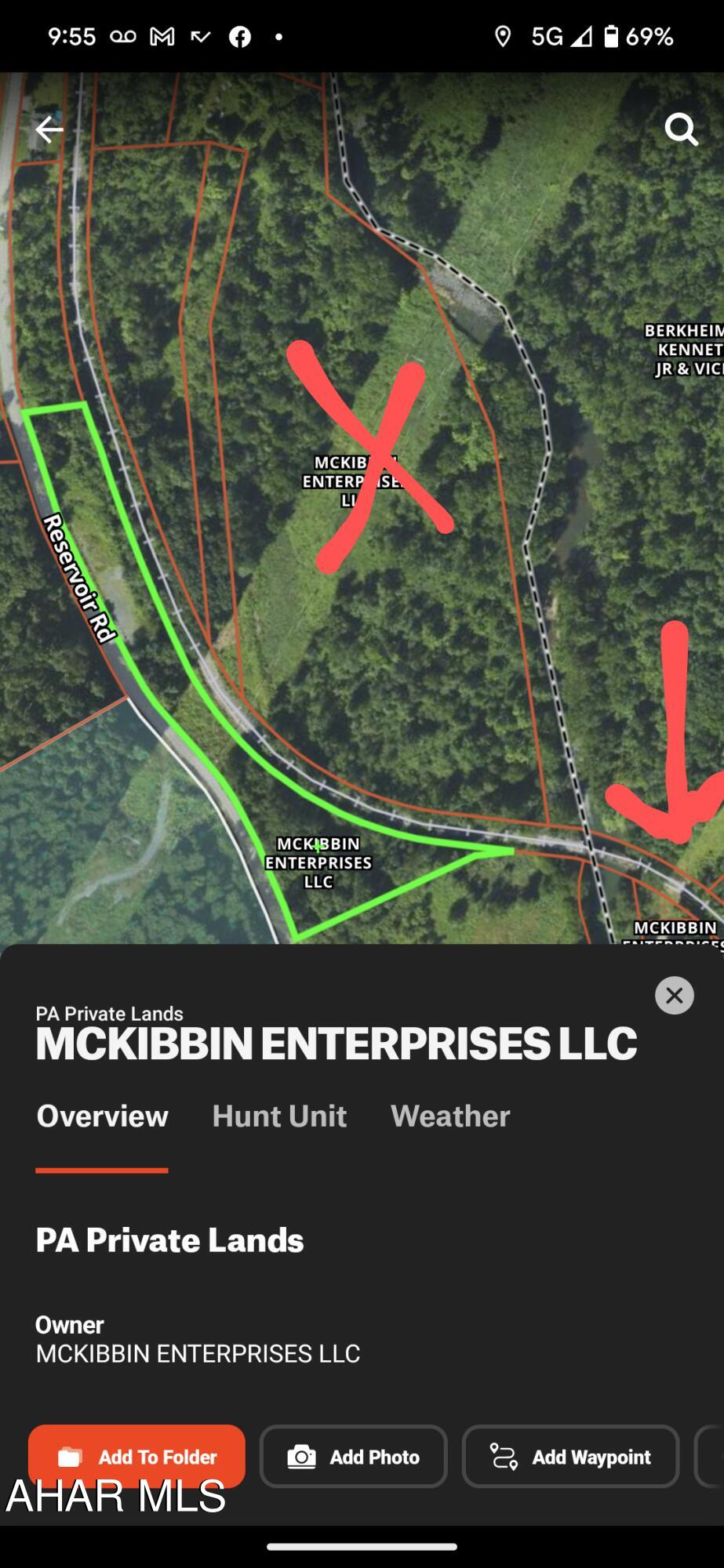
Task: Go back using the top-left arrow
Action: click(x=49, y=130)
